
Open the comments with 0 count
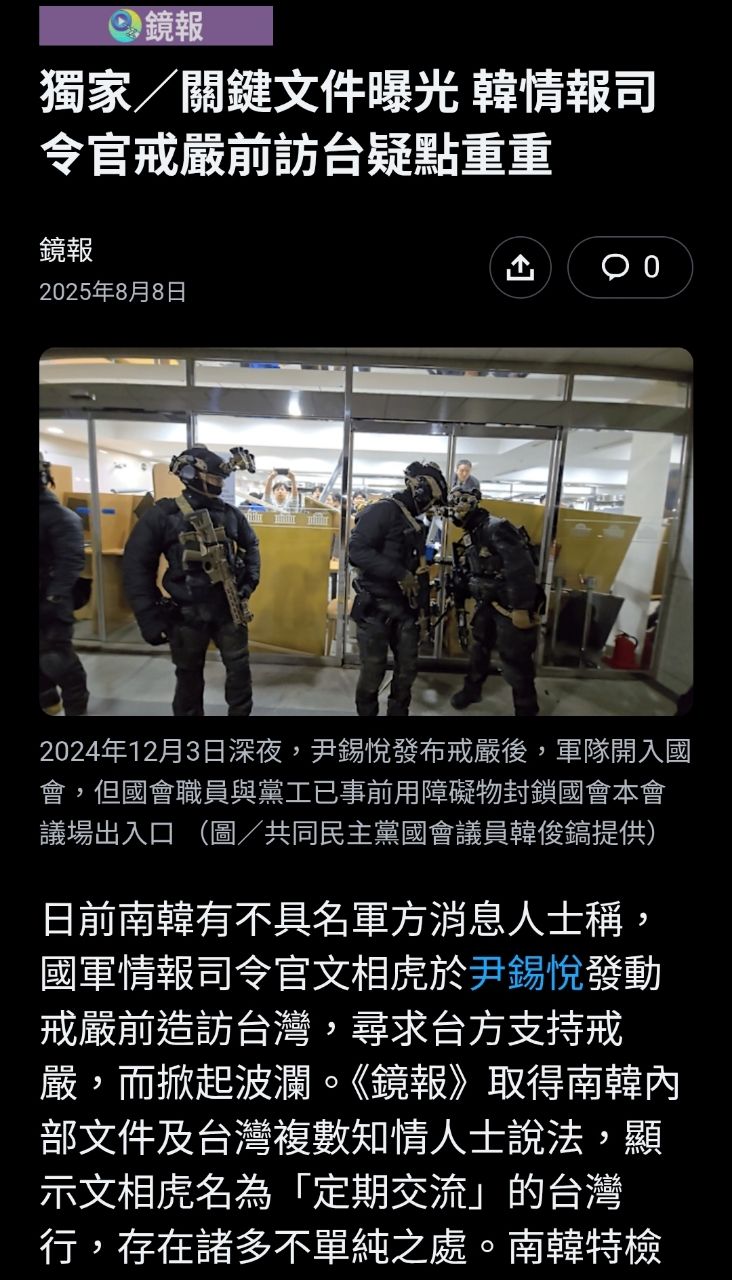click(630, 267)
